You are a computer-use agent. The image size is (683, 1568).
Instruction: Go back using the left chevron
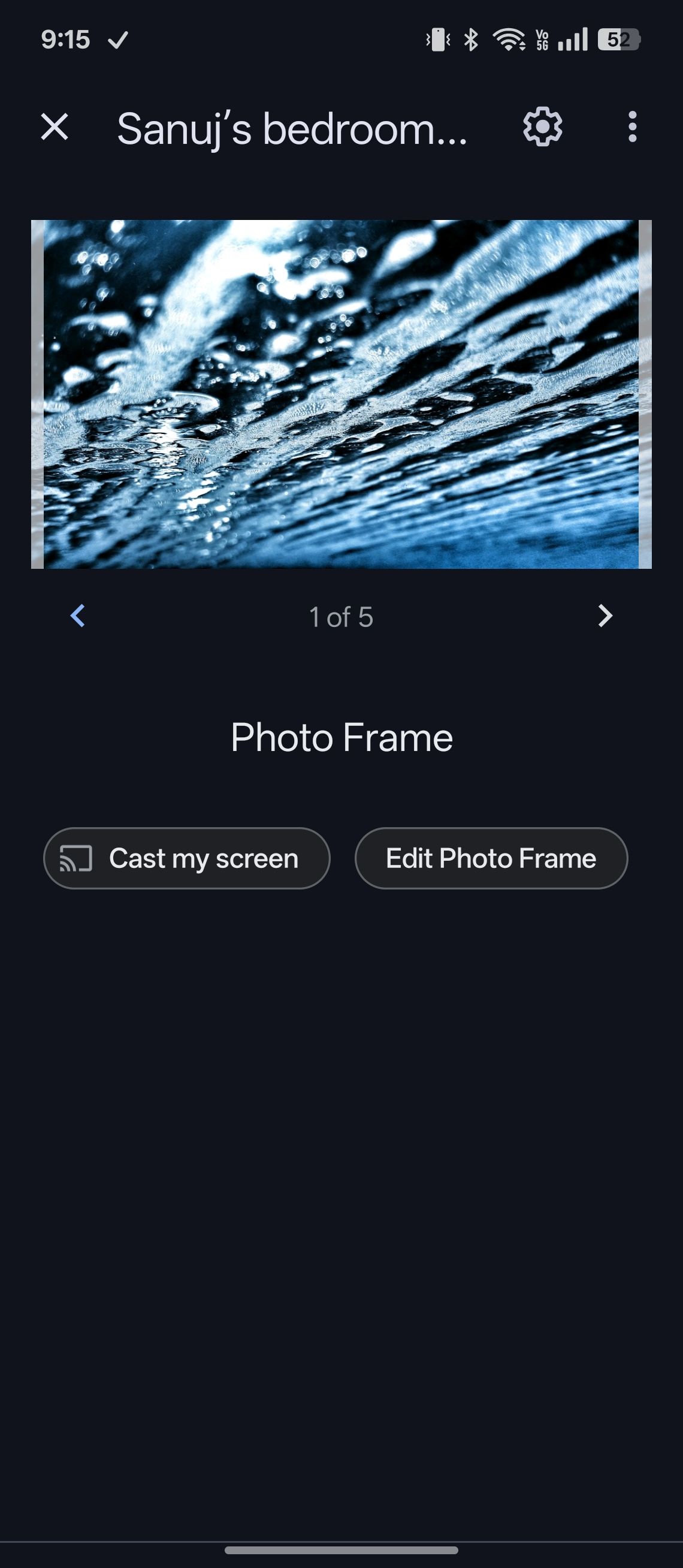[x=78, y=617]
